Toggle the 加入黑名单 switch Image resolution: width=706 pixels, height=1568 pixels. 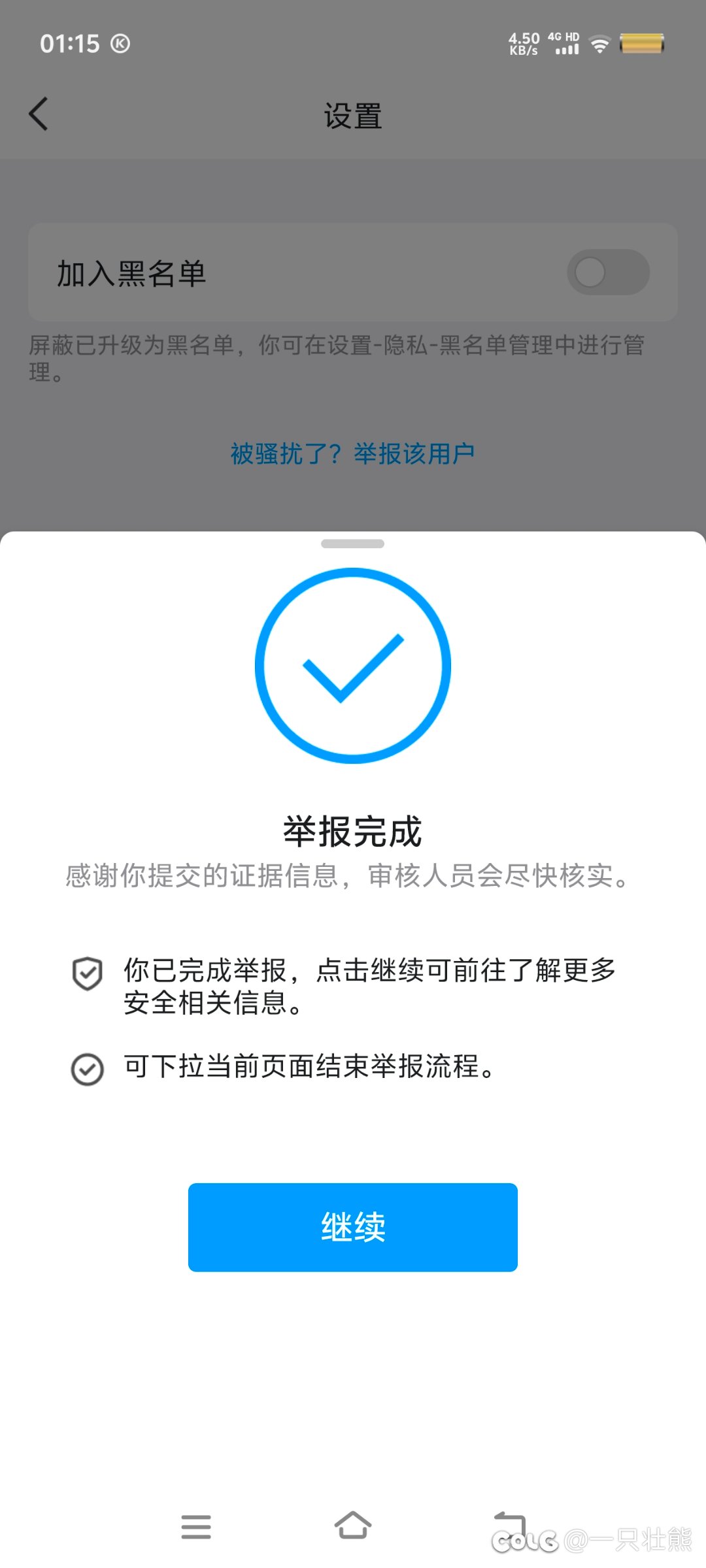(x=608, y=272)
